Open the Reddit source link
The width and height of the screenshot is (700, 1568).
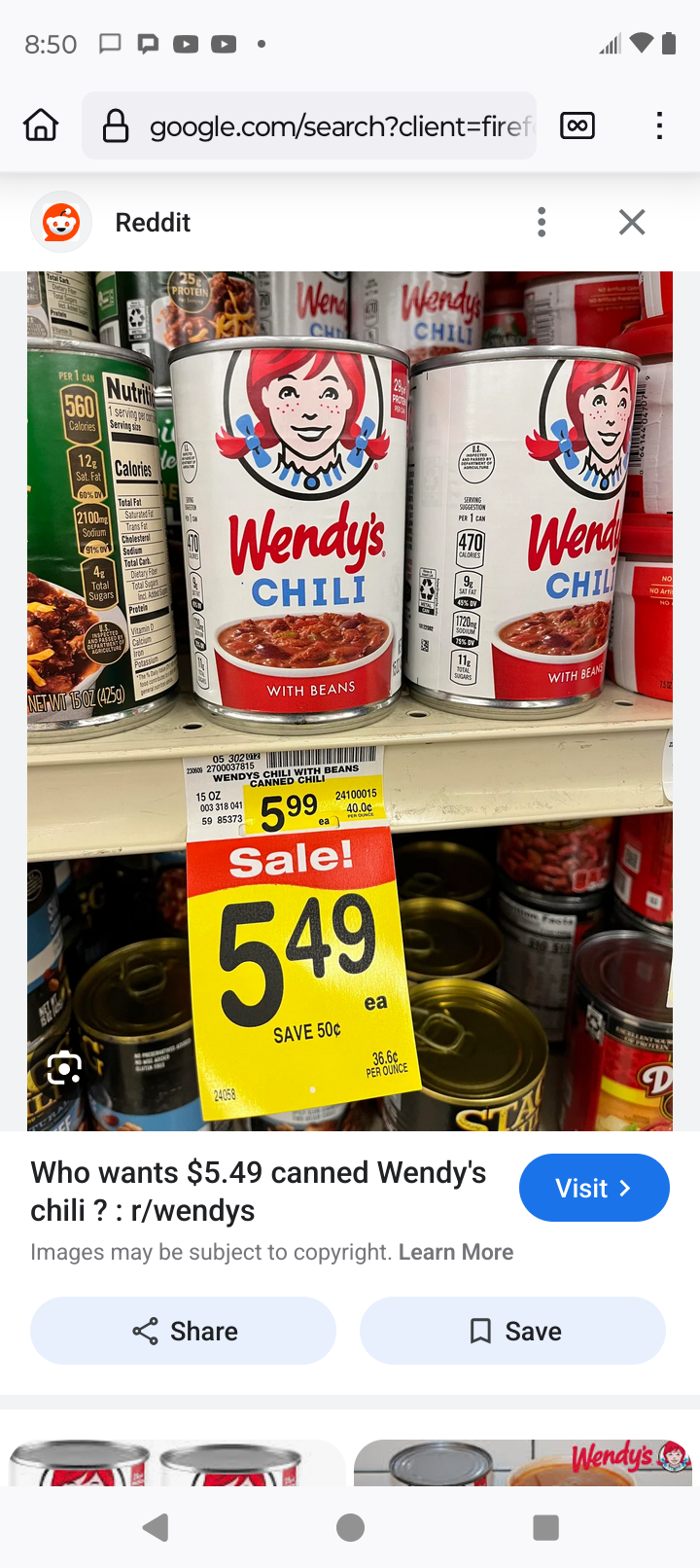pos(152,223)
